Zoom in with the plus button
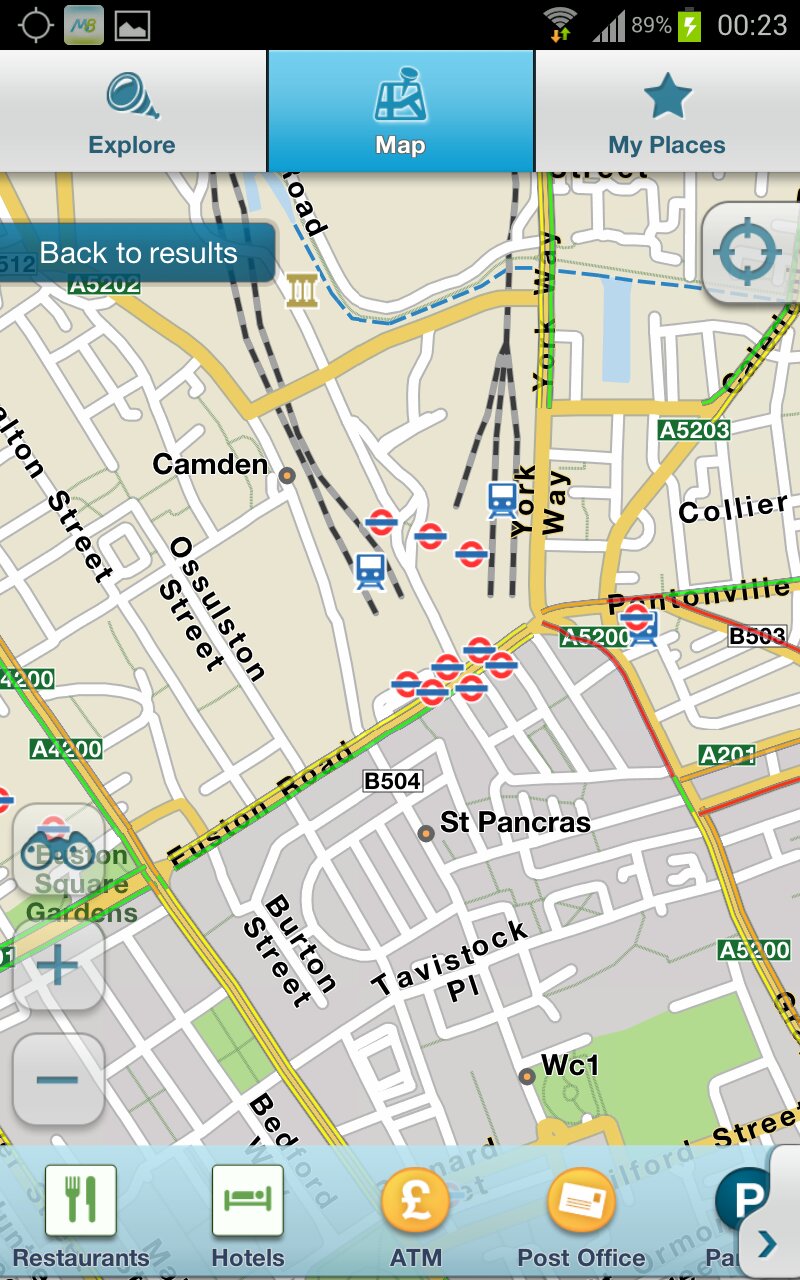The height and width of the screenshot is (1280, 800). coord(58,967)
